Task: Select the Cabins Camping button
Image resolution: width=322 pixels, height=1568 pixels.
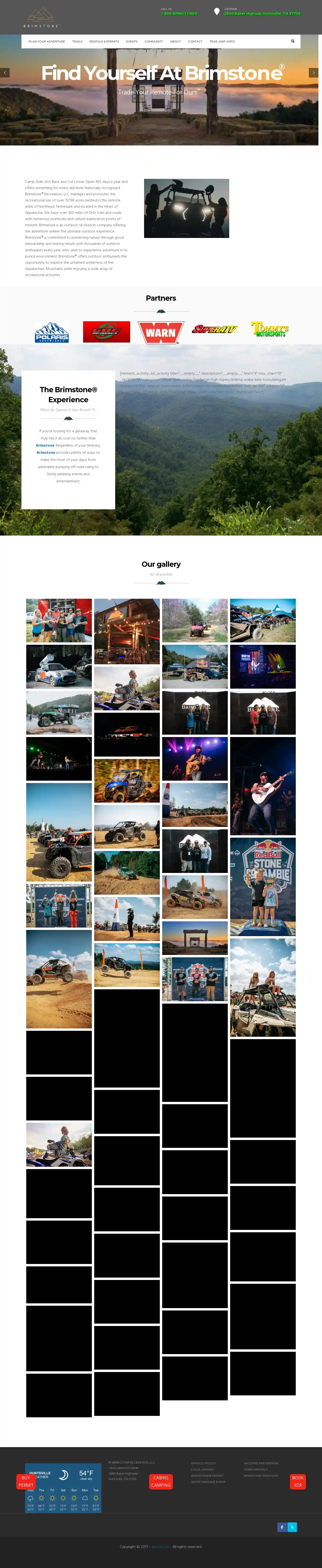Action: coord(161,1481)
